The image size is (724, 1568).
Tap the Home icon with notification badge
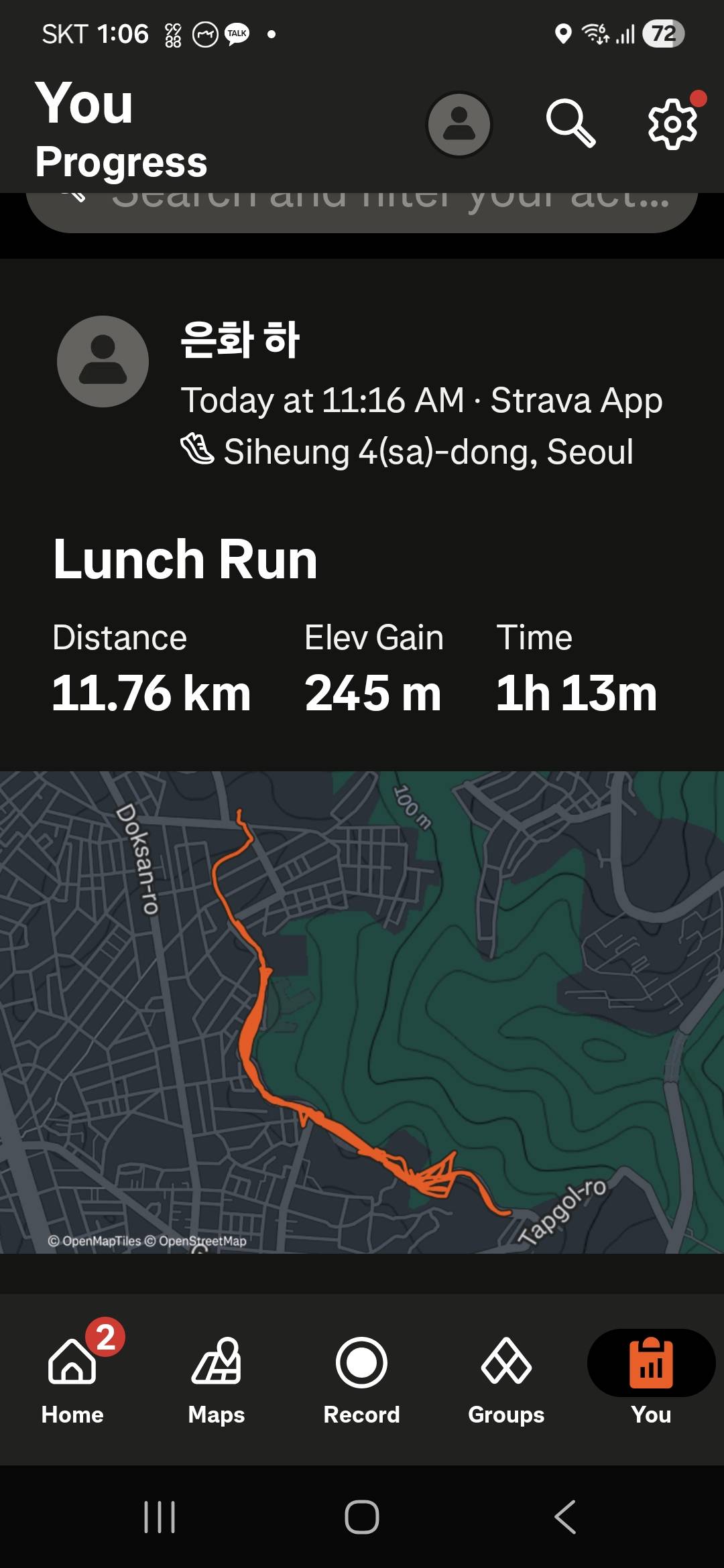[72, 1364]
